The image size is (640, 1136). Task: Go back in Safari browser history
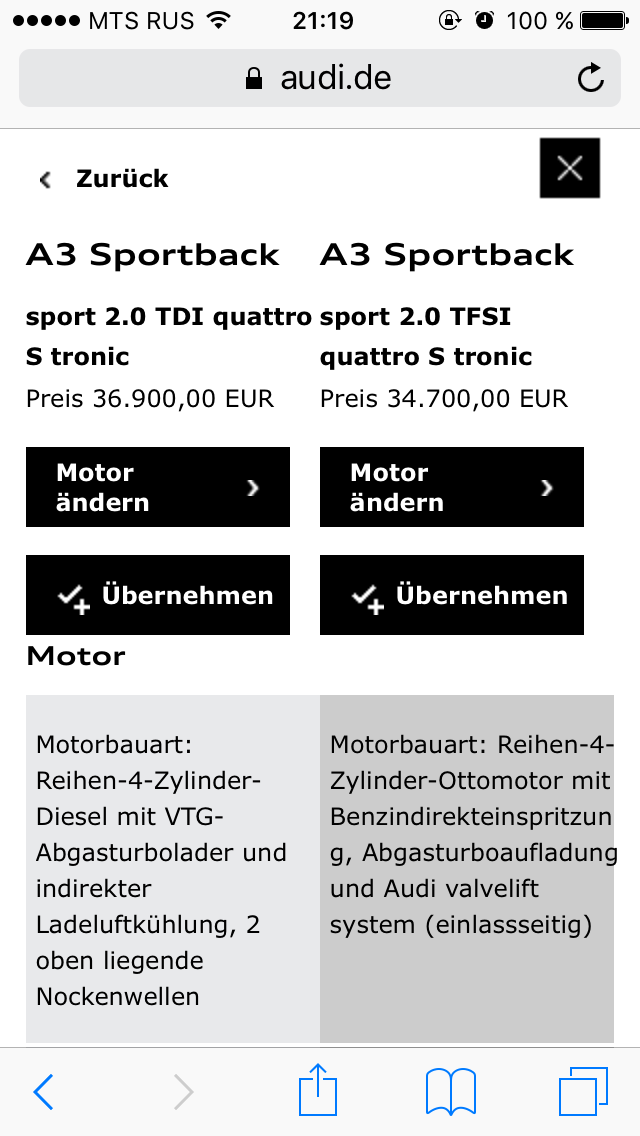pos(44,1092)
